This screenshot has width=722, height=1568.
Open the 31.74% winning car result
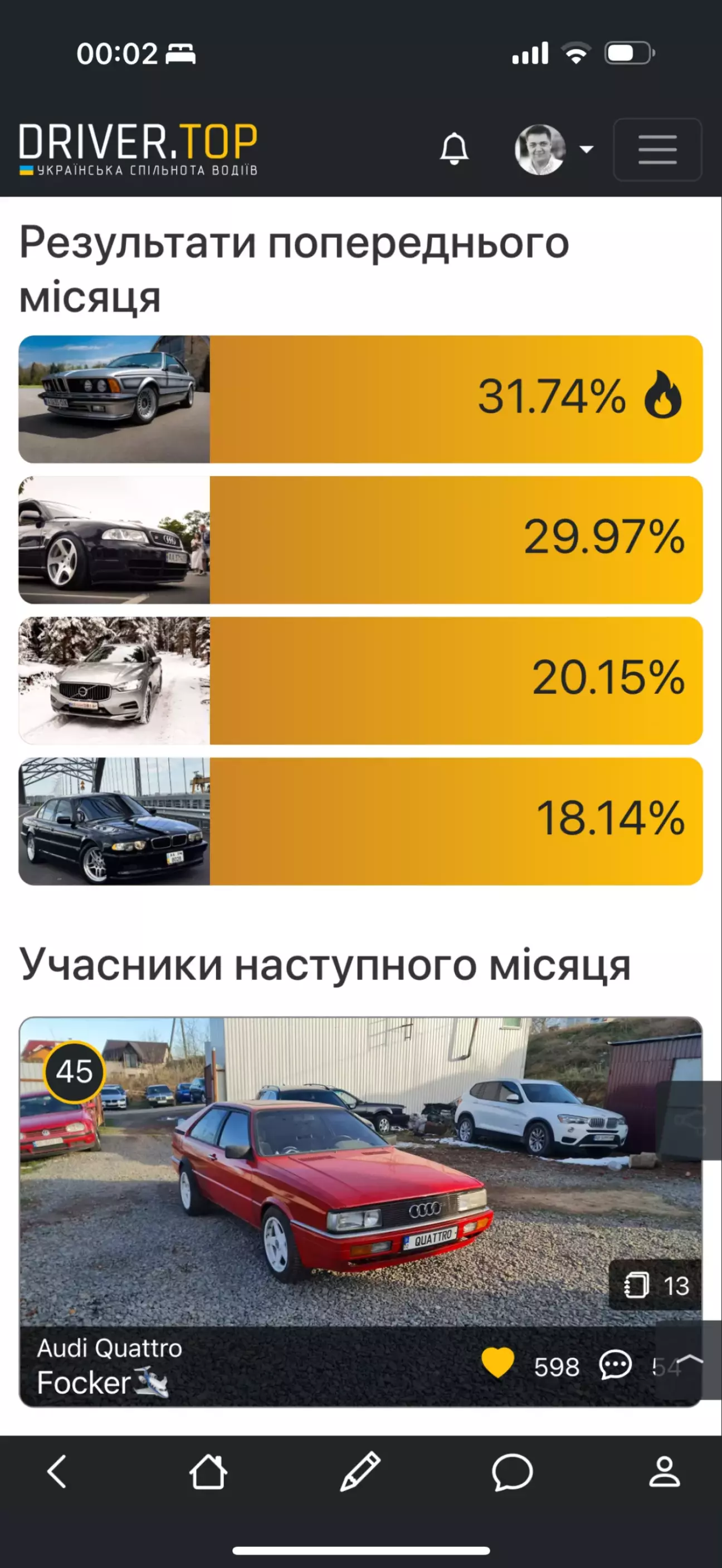click(360, 399)
